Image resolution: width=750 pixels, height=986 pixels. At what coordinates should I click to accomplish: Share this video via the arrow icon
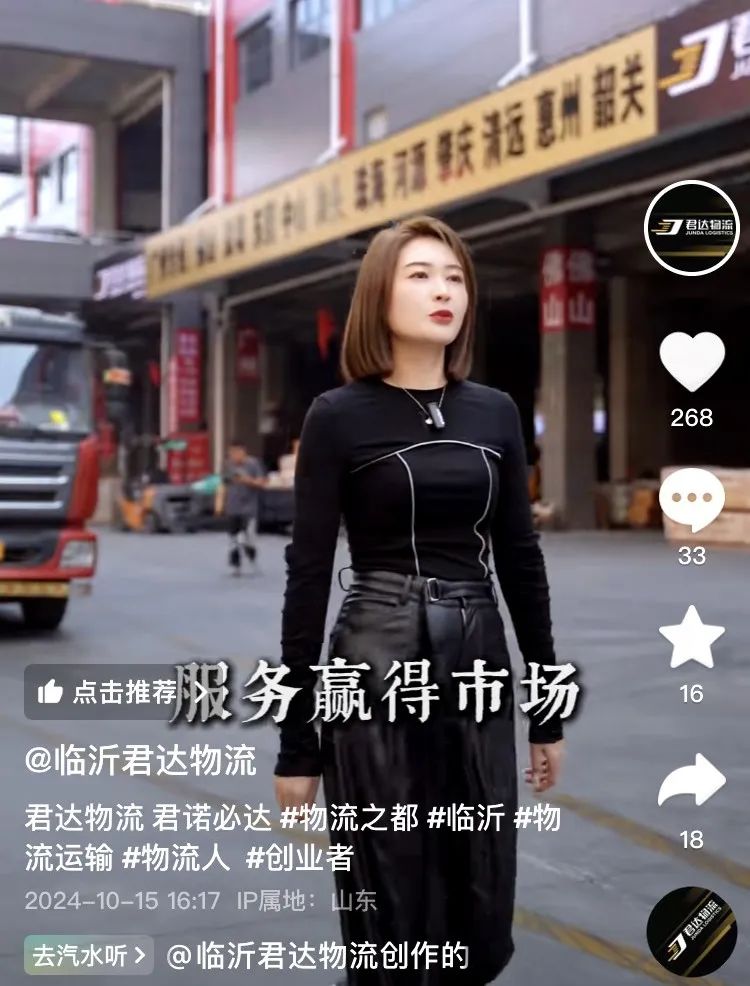pyautogui.click(x=692, y=781)
